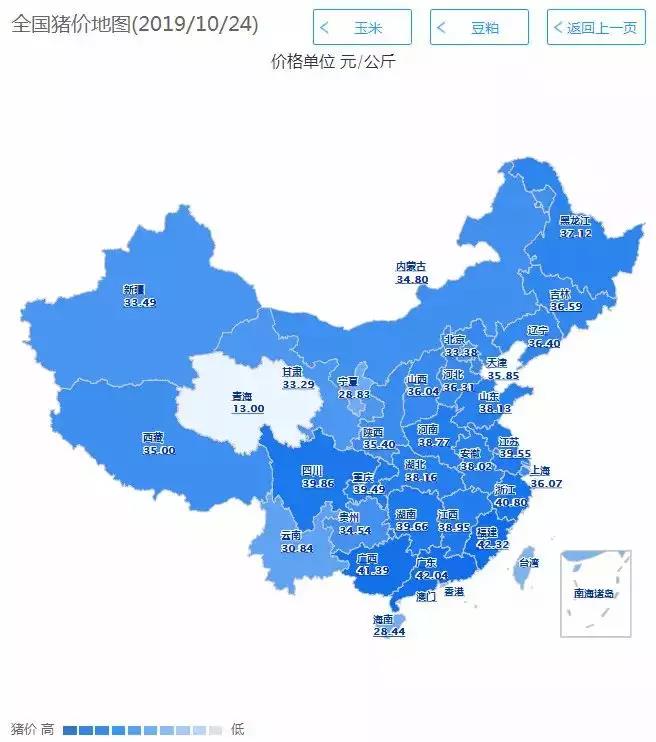Switch to the 豆粕 price map
This screenshot has width=656, height=742.
[479, 27]
